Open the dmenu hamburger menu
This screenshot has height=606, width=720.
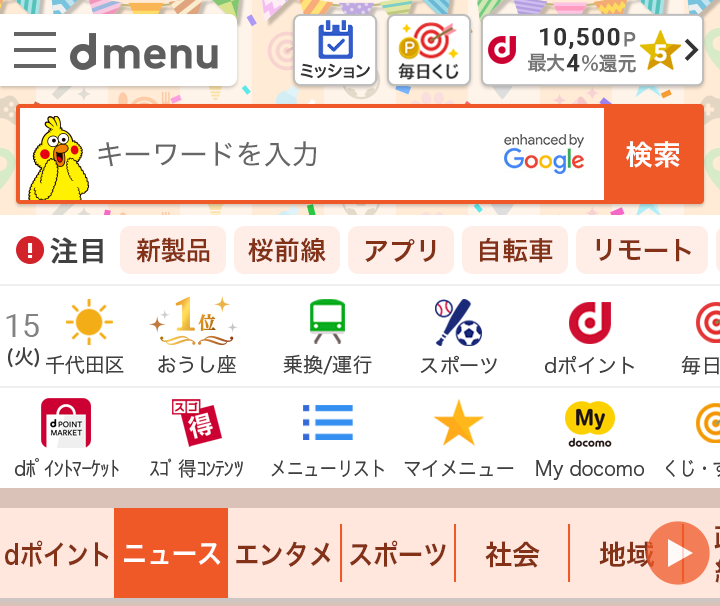35,50
